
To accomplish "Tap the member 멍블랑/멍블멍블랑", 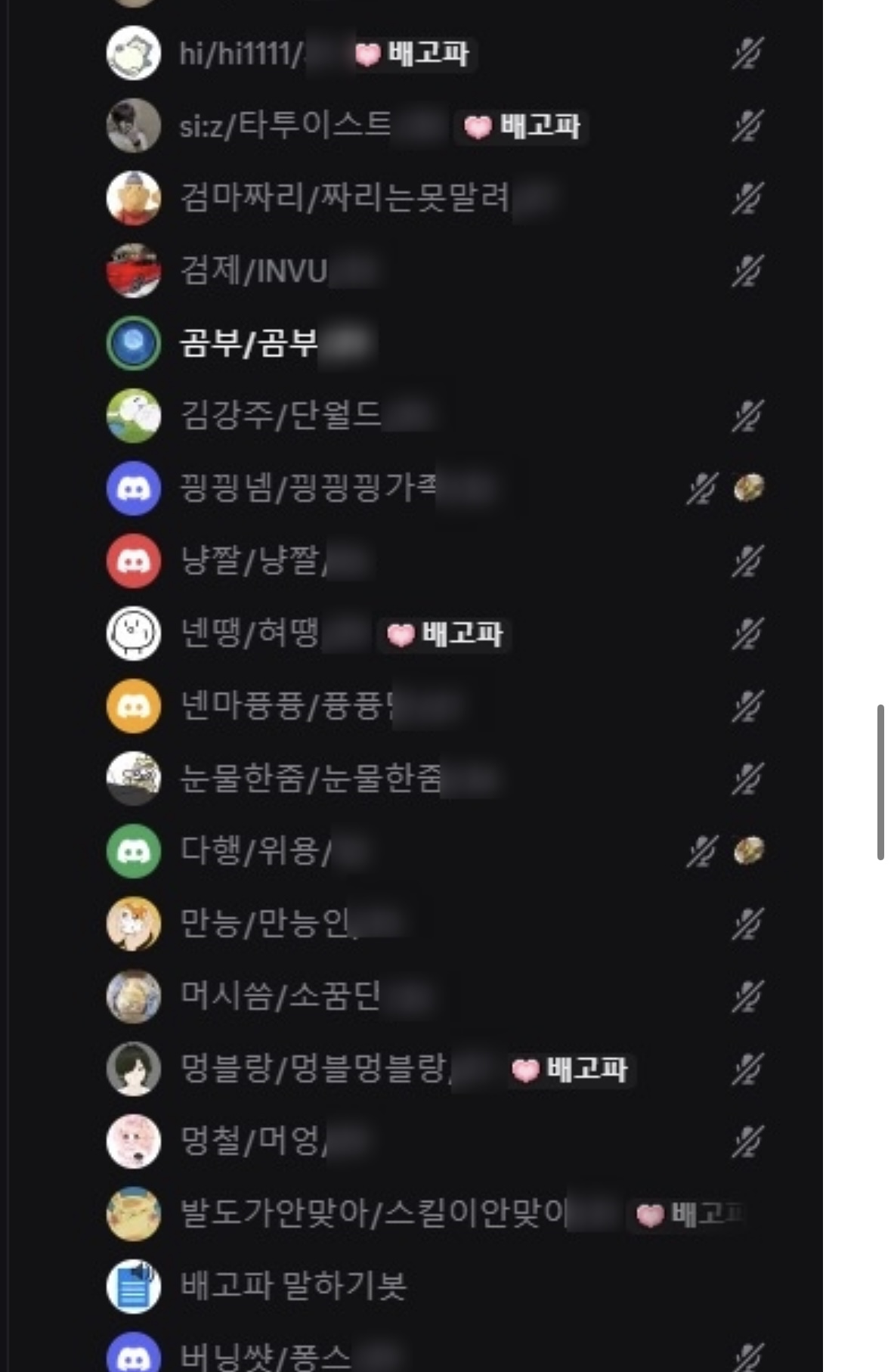I will click(314, 1069).
